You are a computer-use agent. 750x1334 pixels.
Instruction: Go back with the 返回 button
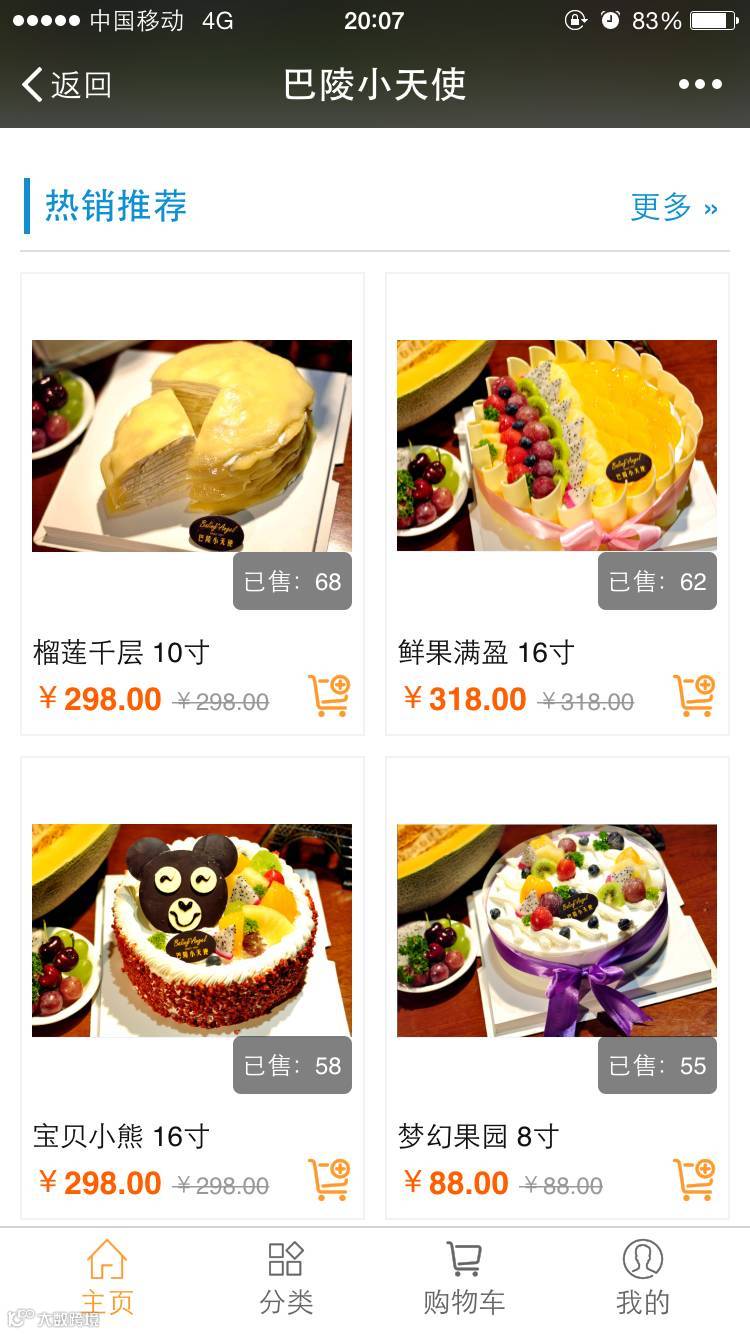point(66,85)
